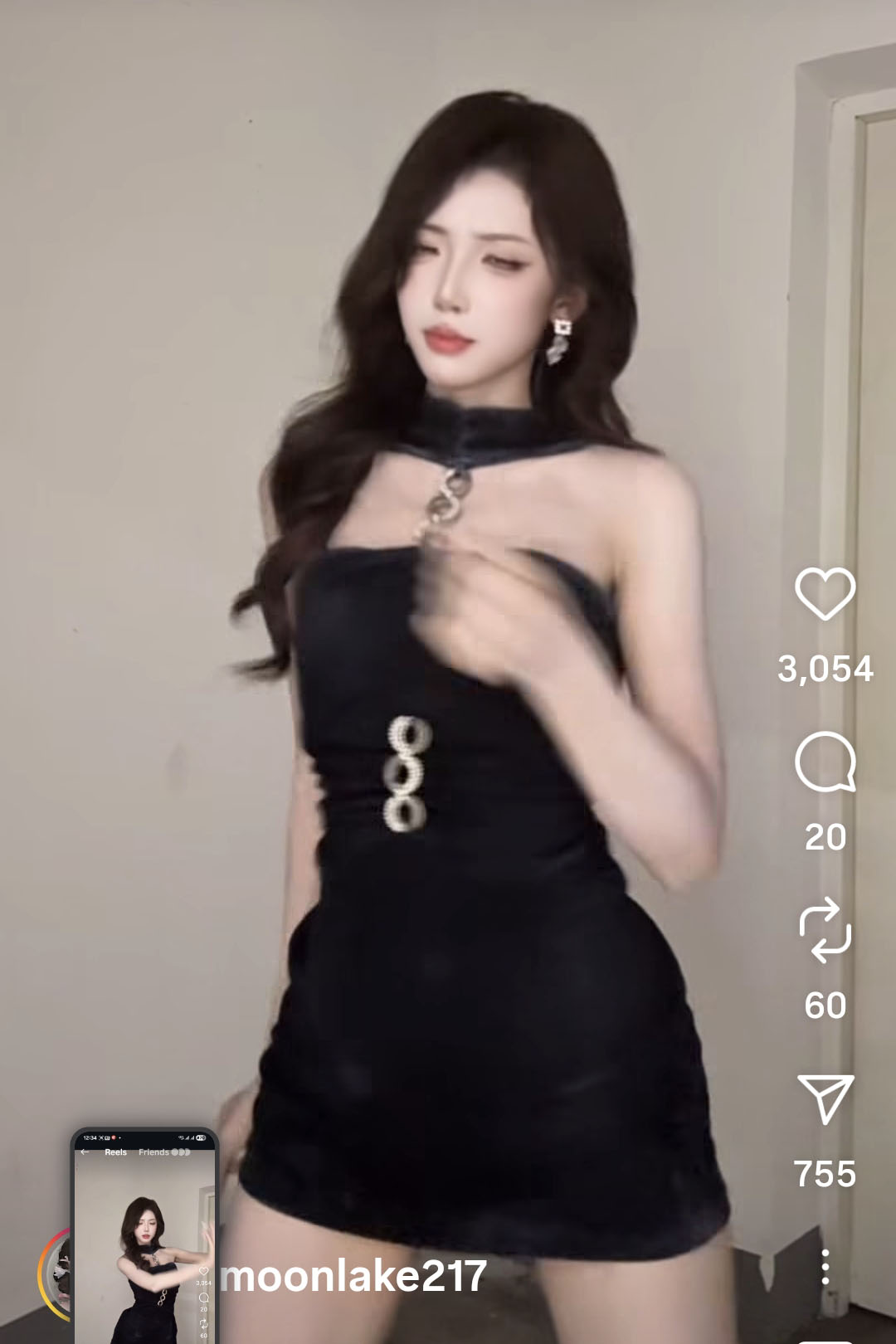Share the reel via the paper plane icon
Image resolution: width=896 pixels, height=1344 pixels.
point(825,1098)
